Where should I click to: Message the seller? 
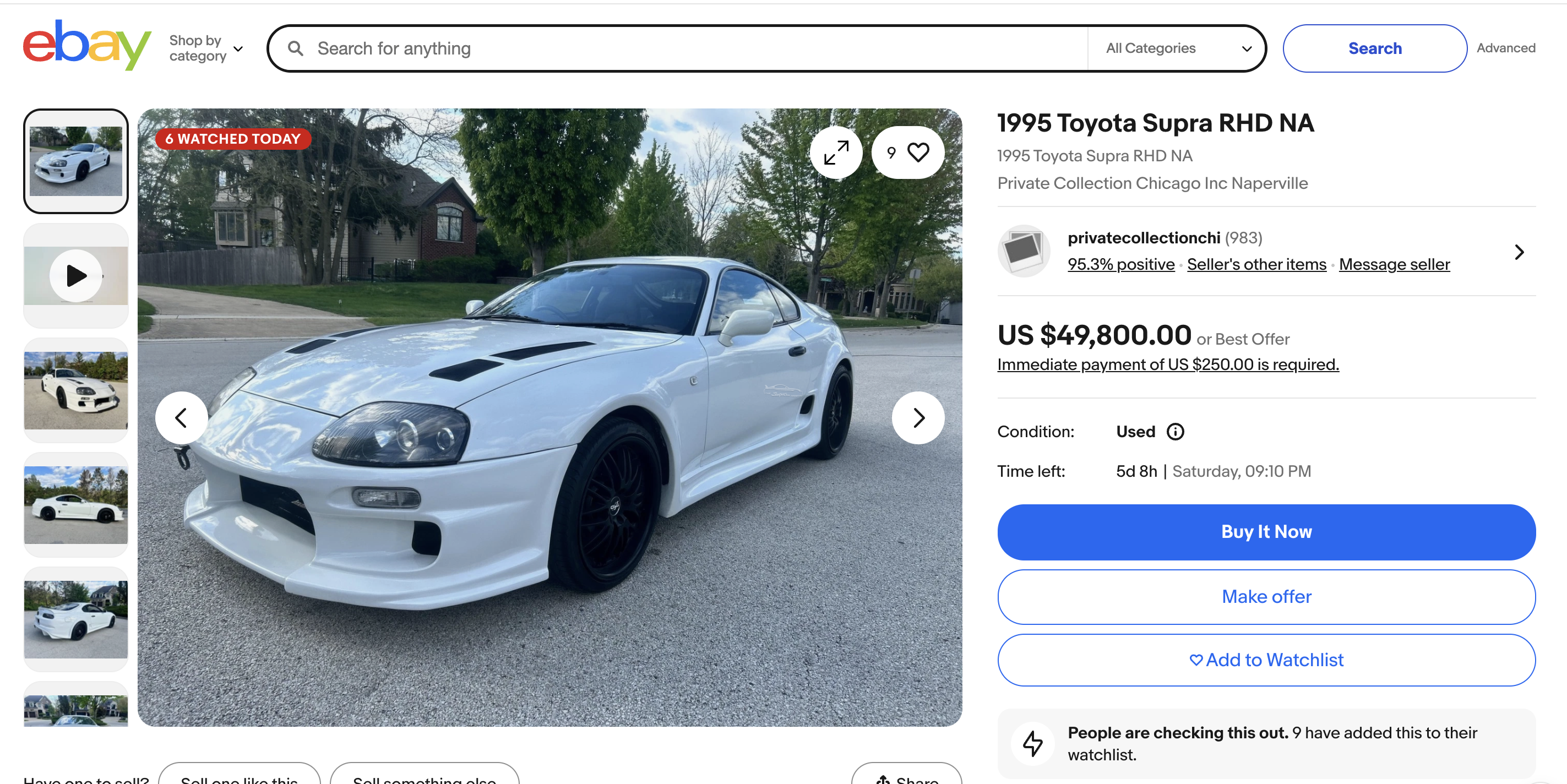[1394, 264]
